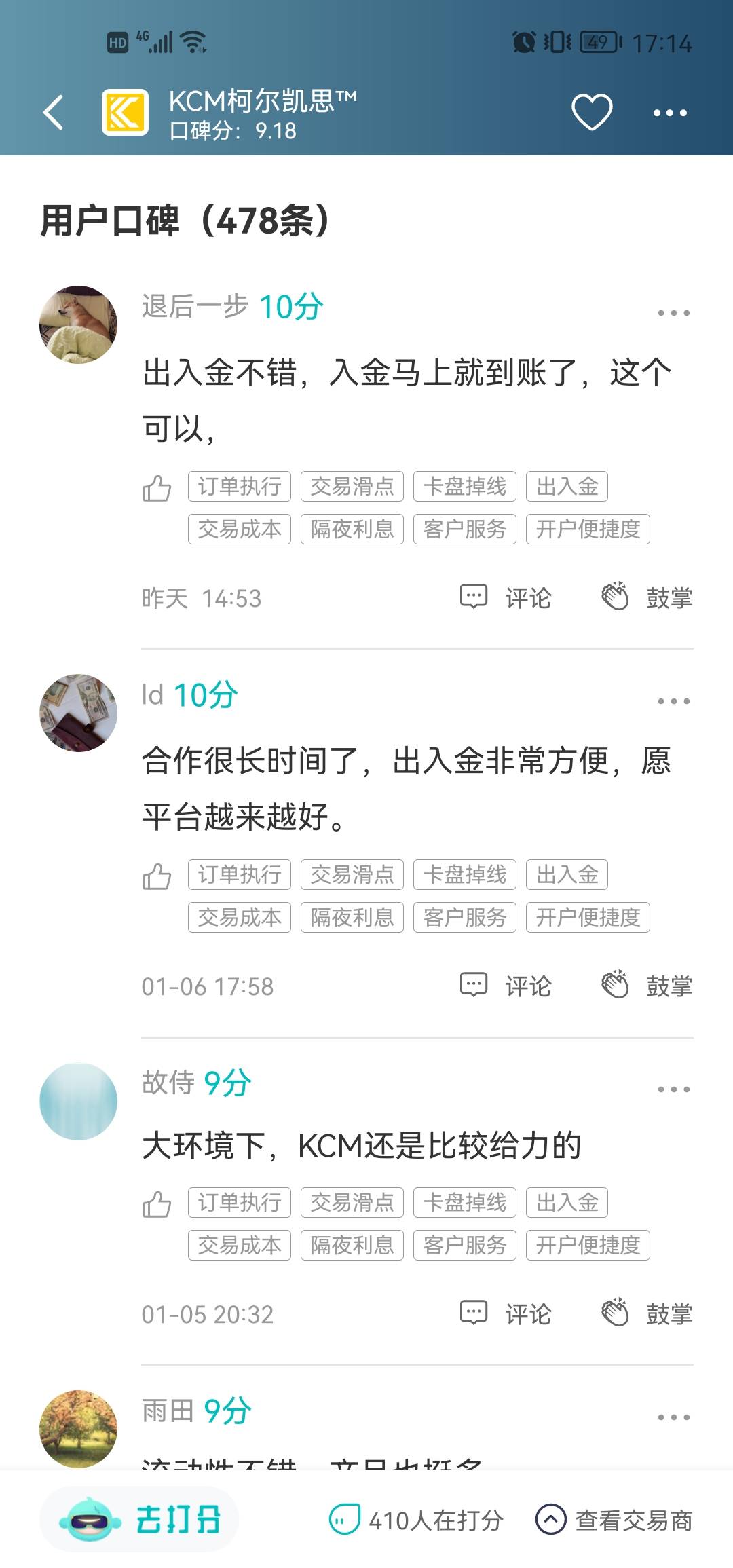Applaud ld's review with 鼓掌
Image resolution: width=733 pixels, height=1568 pixels.
click(647, 986)
